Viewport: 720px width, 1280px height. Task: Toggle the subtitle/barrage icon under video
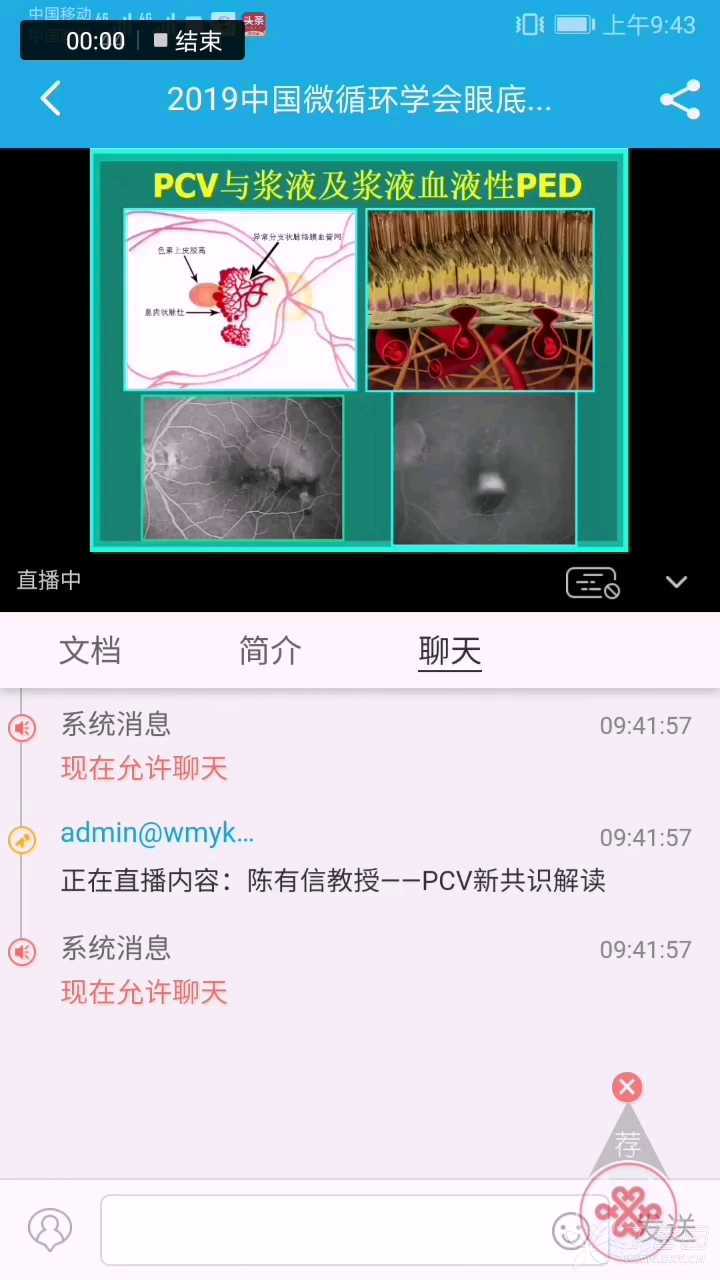[x=593, y=582]
